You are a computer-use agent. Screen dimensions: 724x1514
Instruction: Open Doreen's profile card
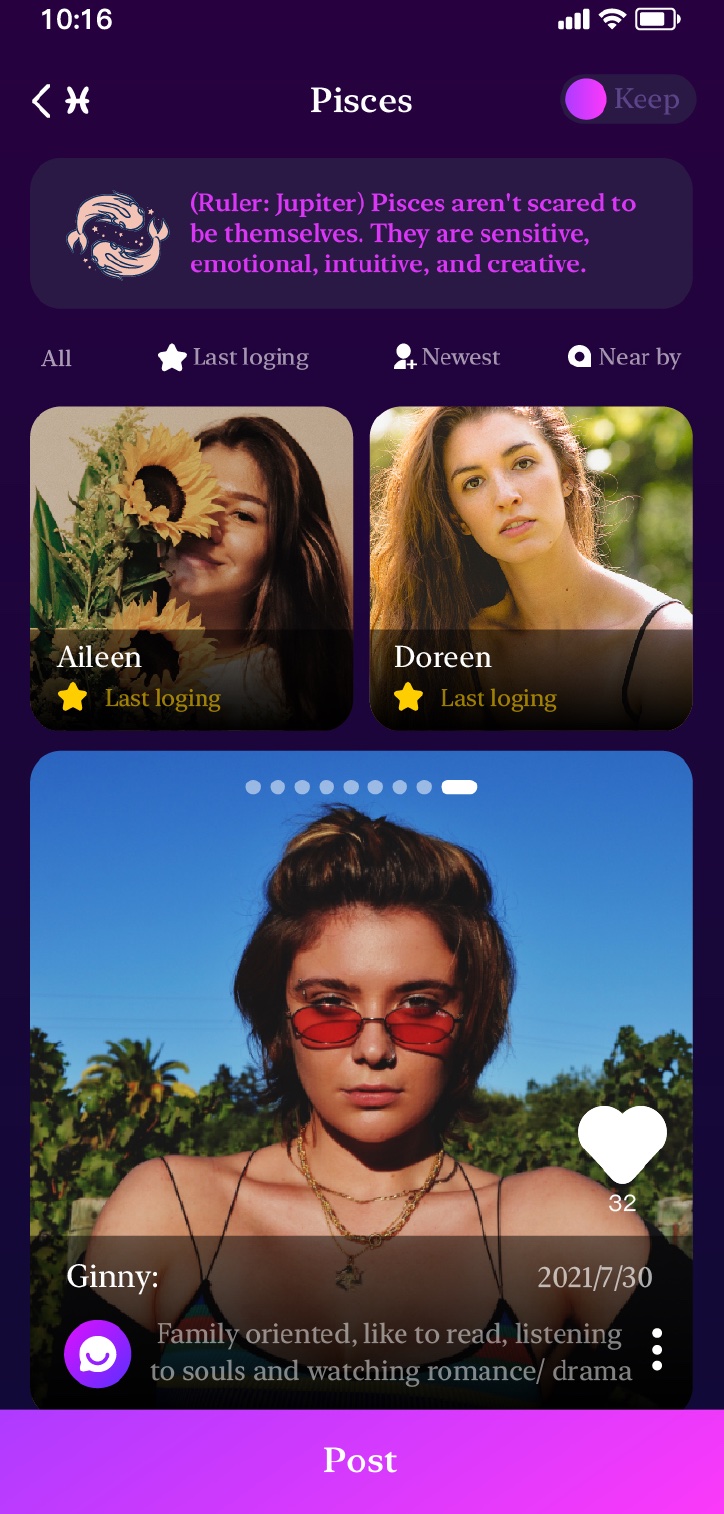pyautogui.click(x=531, y=567)
